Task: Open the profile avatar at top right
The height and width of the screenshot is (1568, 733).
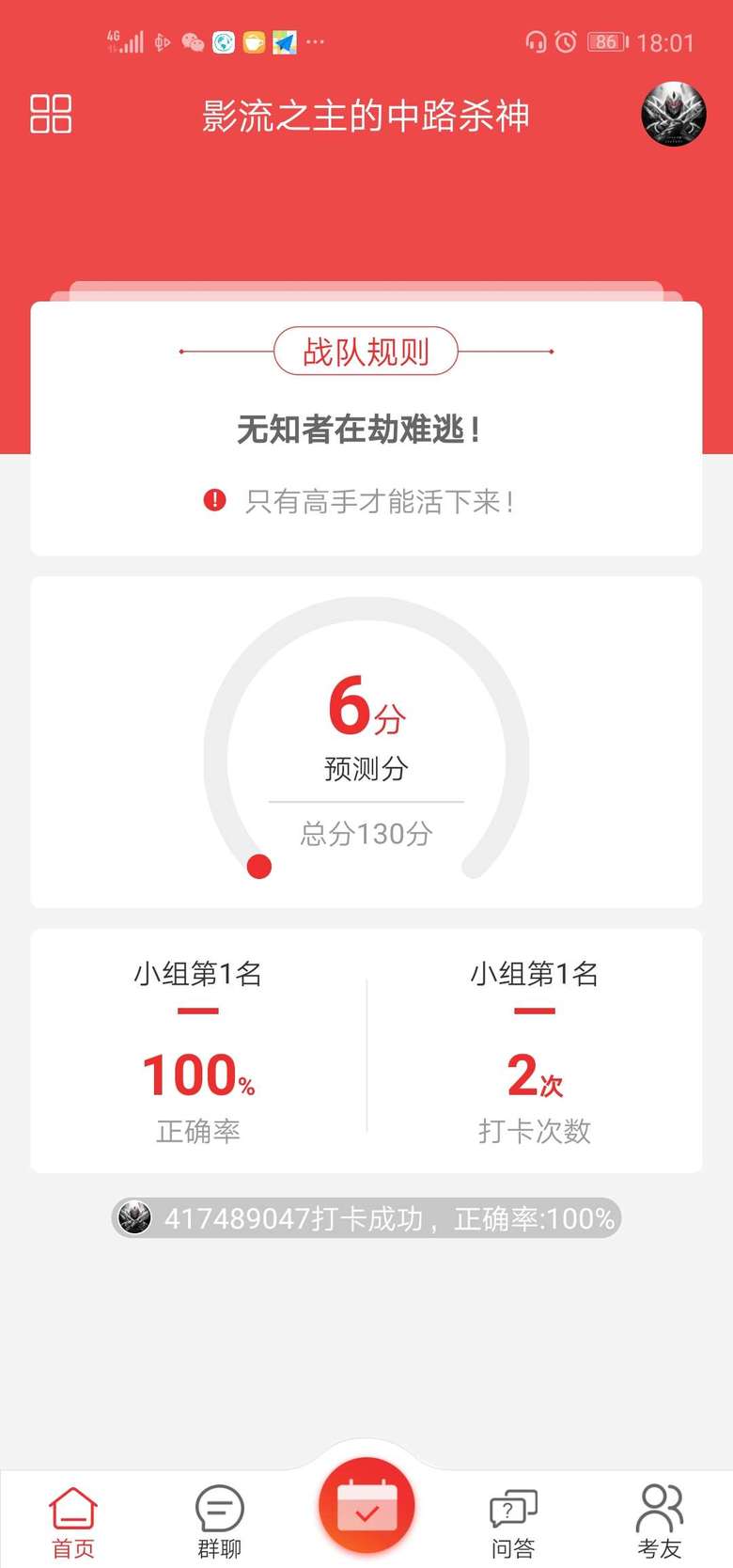Action: tap(673, 114)
